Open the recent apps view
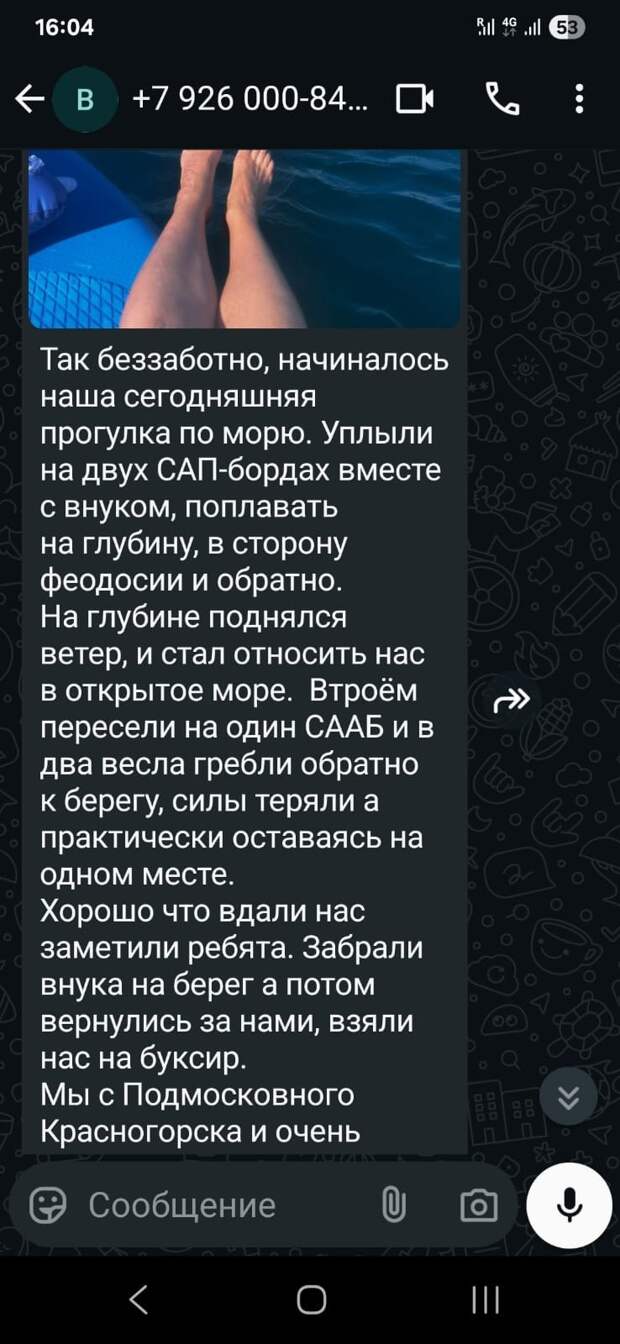The width and height of the screenshot is (620, 1344). click(484, 1299)
